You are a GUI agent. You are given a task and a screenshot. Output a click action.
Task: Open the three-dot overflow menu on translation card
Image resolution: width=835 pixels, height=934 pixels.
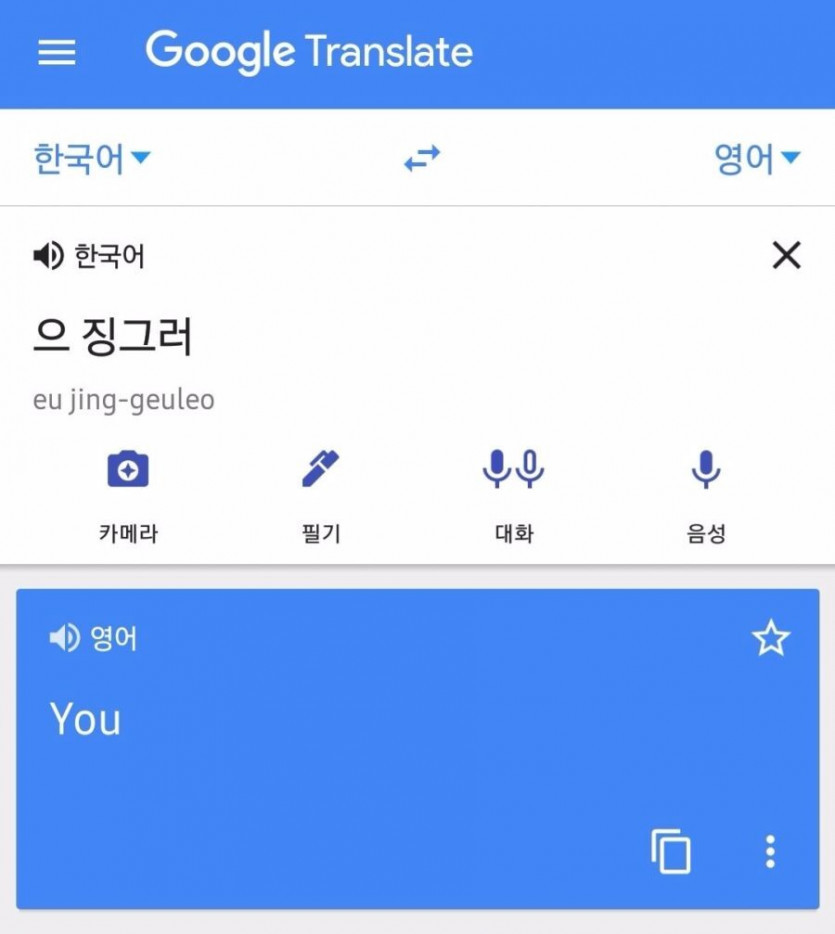[769, 853]
